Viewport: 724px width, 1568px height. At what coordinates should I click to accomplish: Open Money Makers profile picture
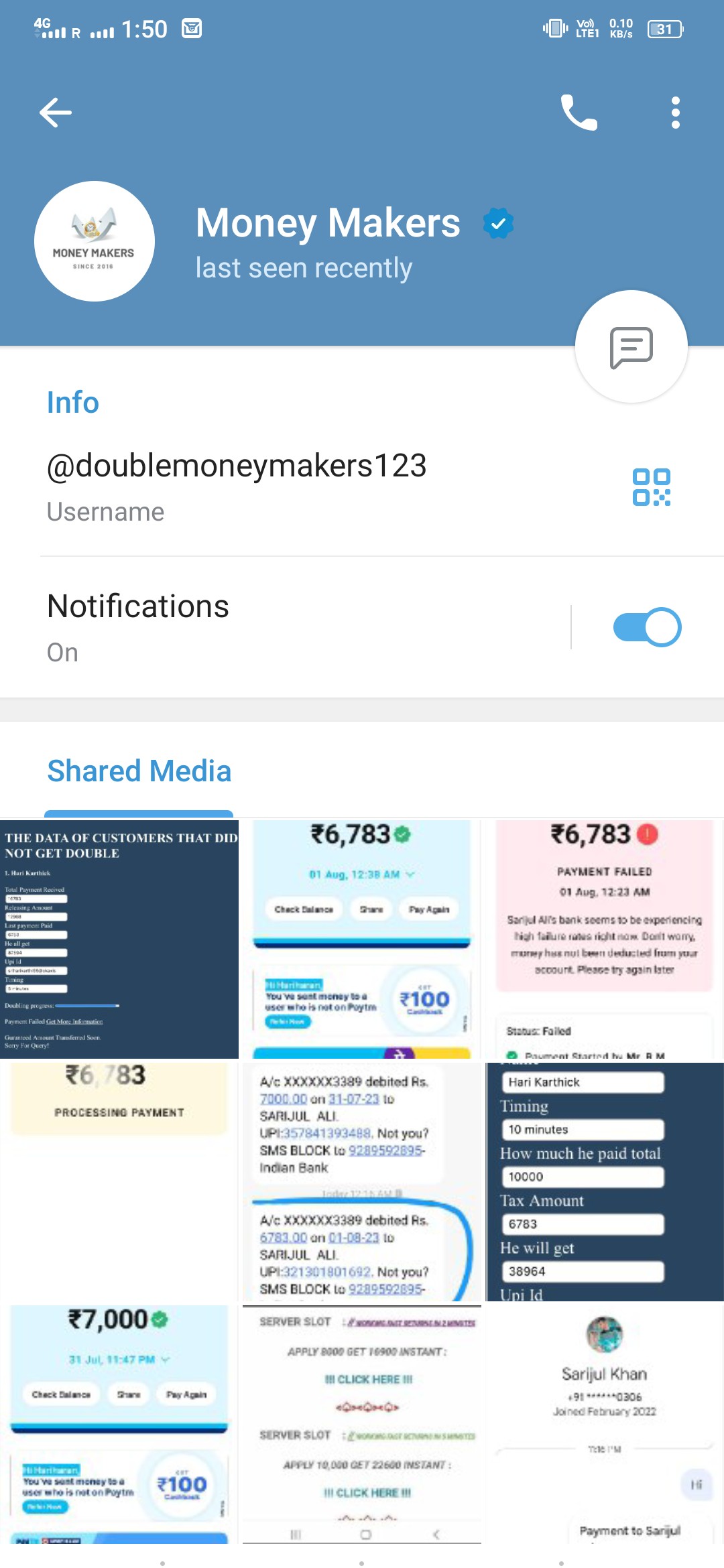click(x=95, y=241)
